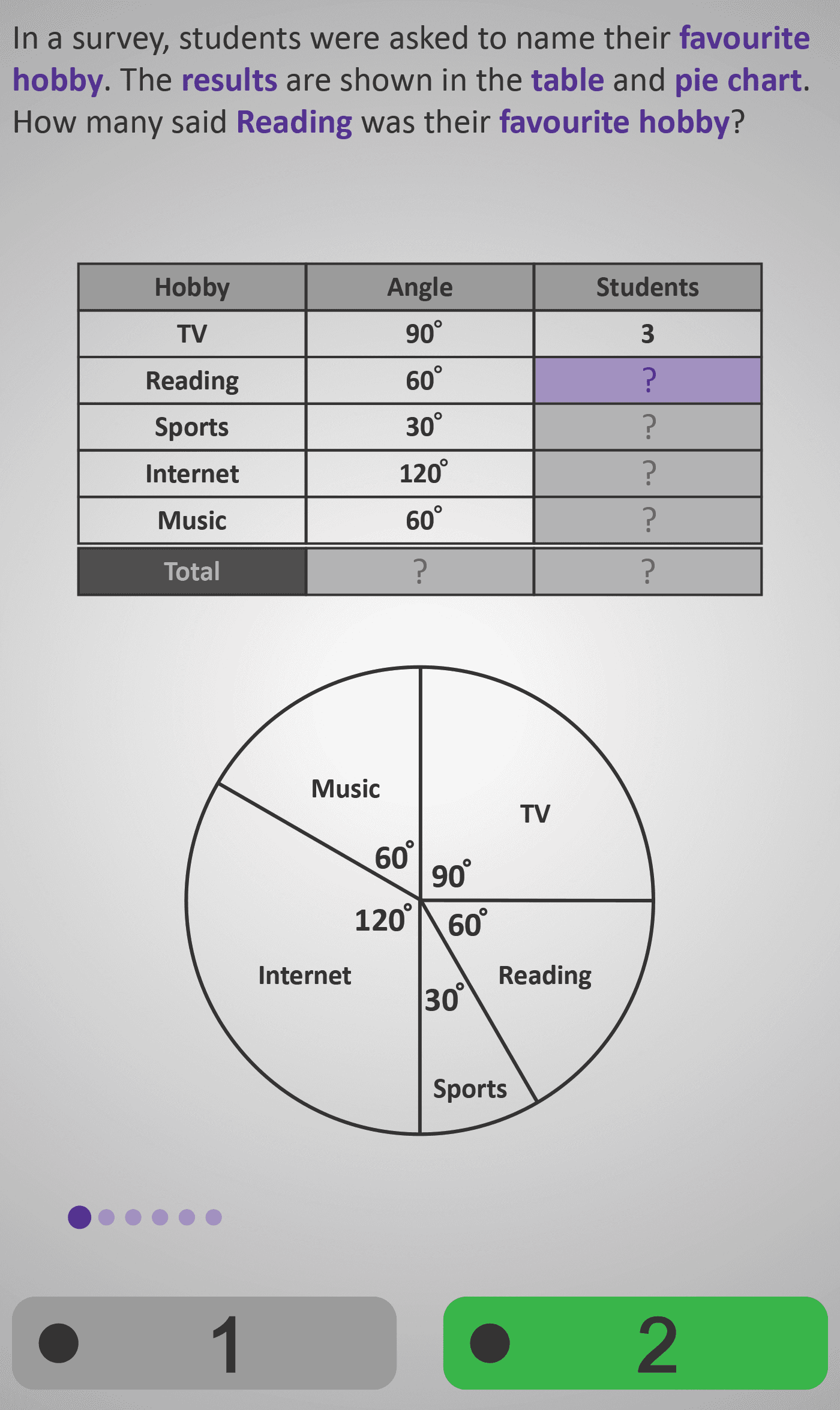Image resolution: width=840 pixels, height=1410 pixels.
Task: Click the question mark in the Internet row
Action: [647, 474]
